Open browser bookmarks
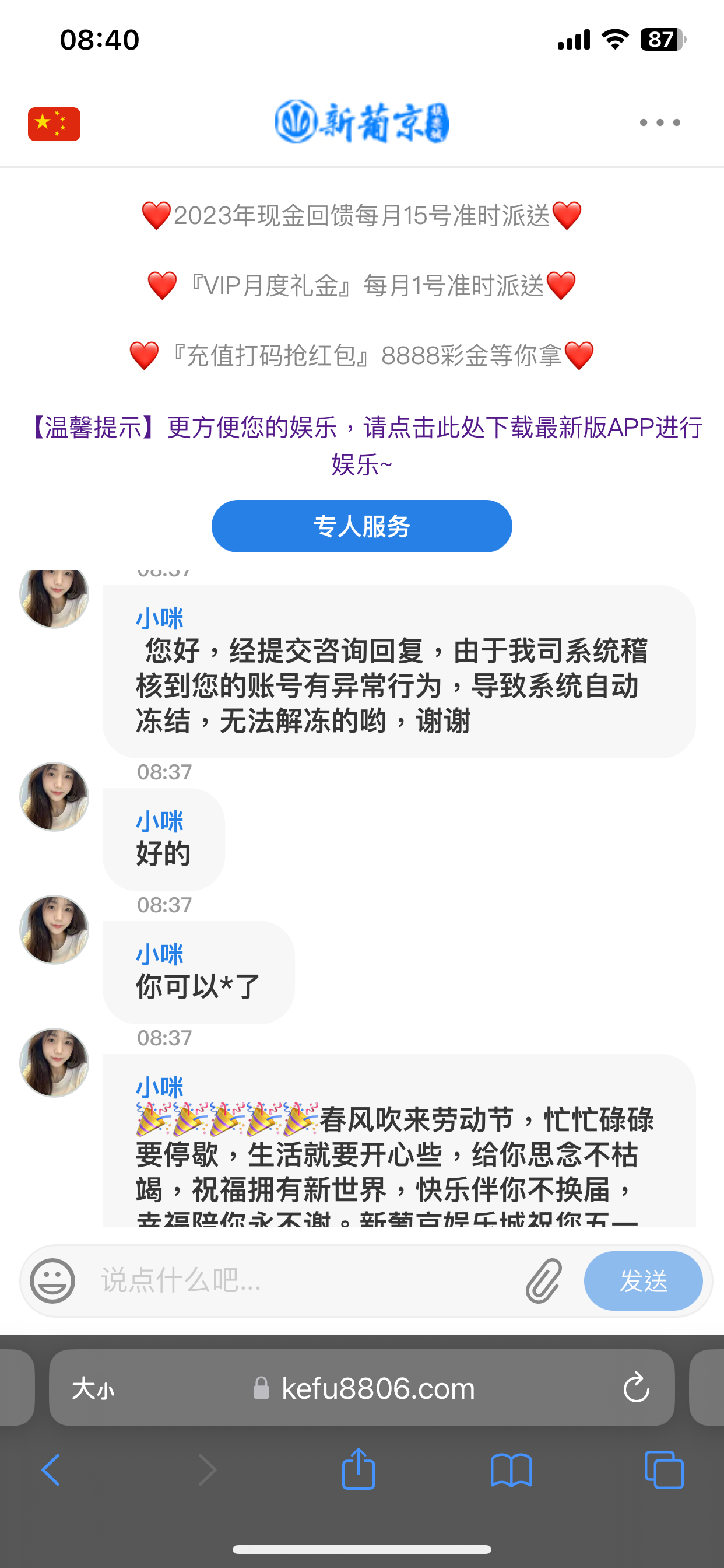This screenshot has height=1568, width=724. coord(511,1470)
